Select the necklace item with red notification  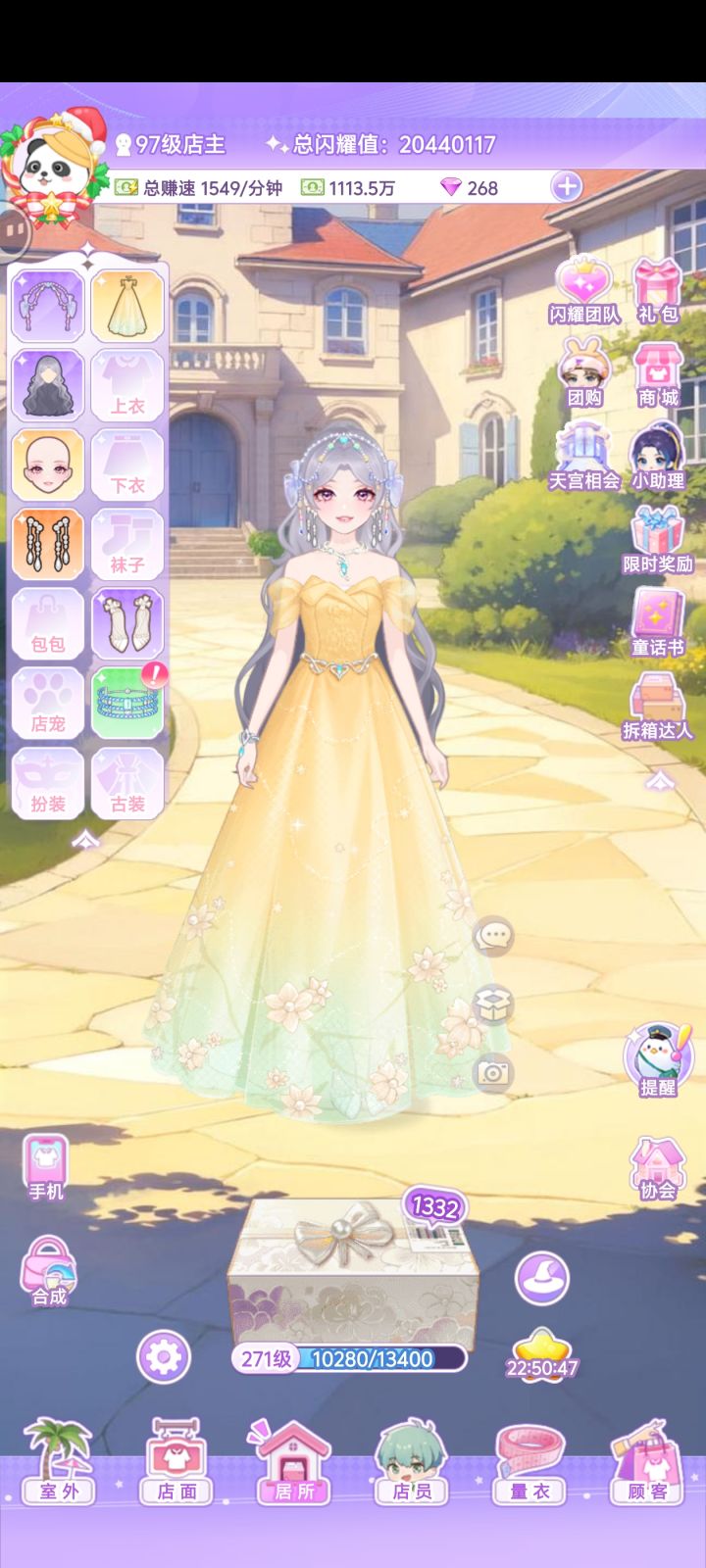[127, 702]
